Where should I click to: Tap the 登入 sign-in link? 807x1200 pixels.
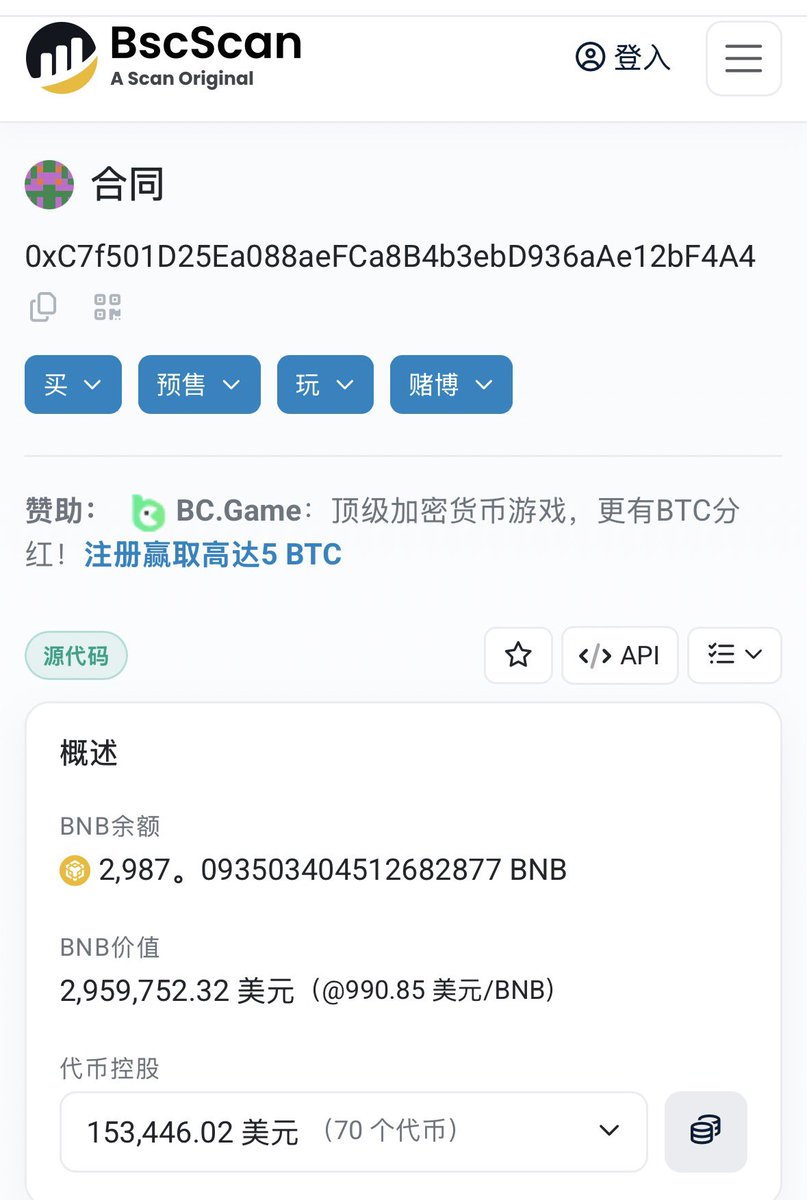pyautogui.click(x=622, y=58)
